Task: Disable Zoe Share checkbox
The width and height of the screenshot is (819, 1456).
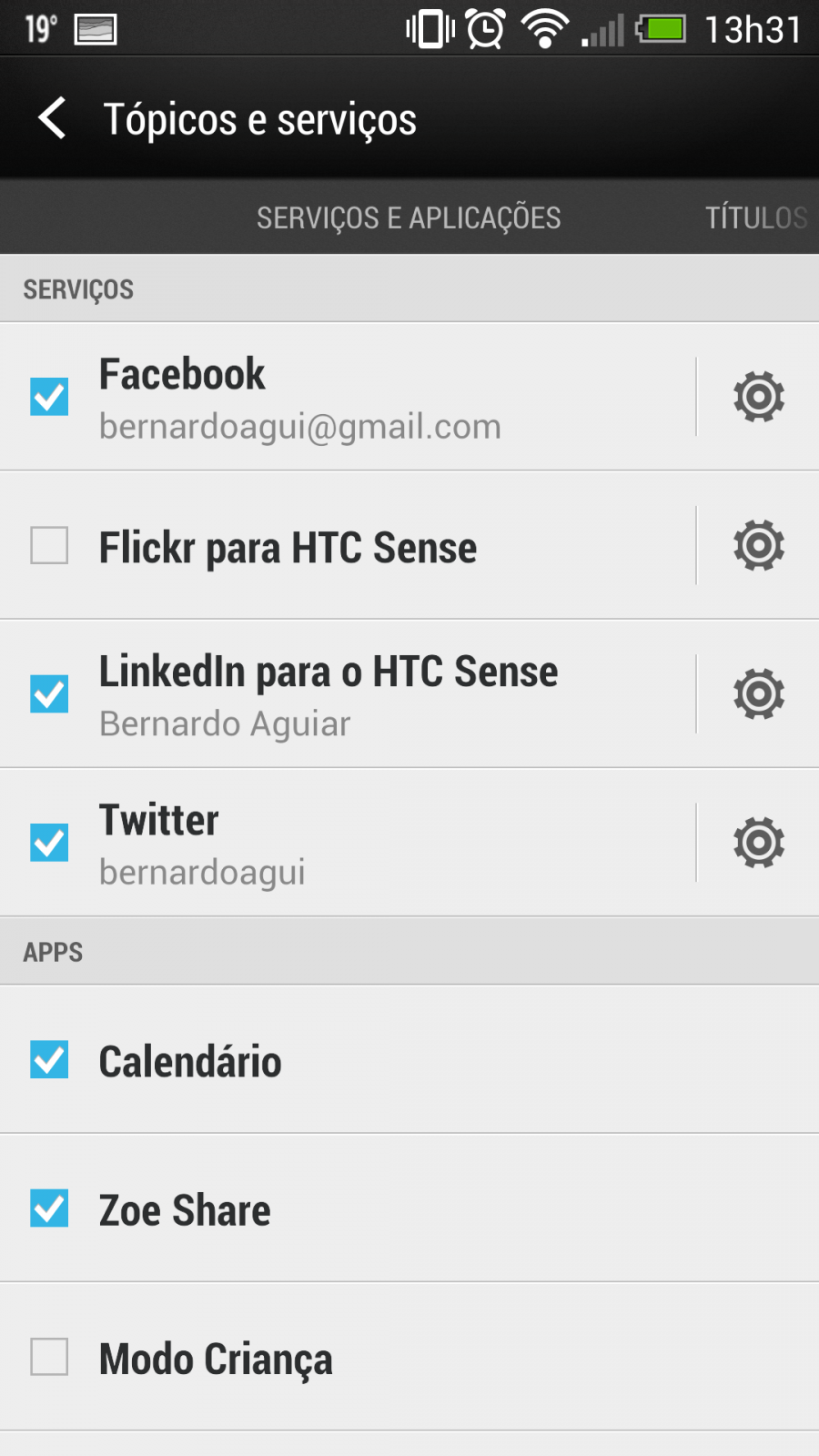Action: (x=49, y=1208)
